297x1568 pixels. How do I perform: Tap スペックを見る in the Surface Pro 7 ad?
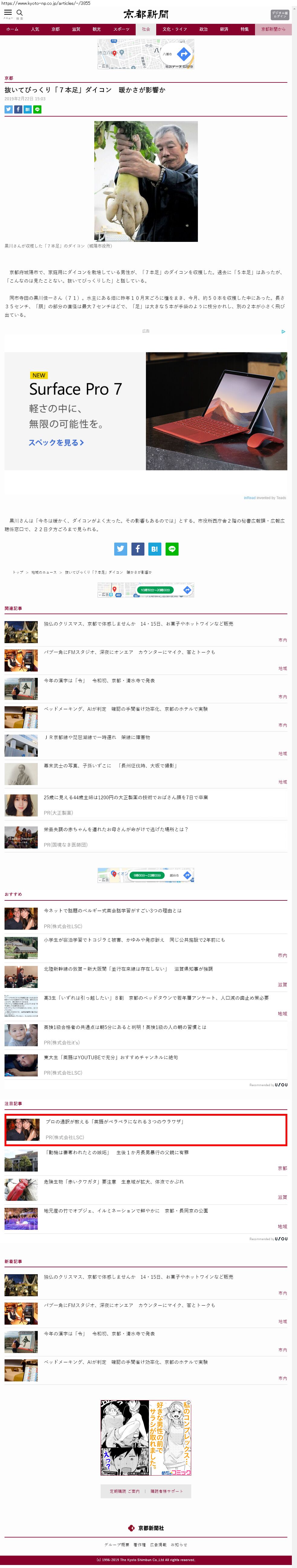point(56,443)
